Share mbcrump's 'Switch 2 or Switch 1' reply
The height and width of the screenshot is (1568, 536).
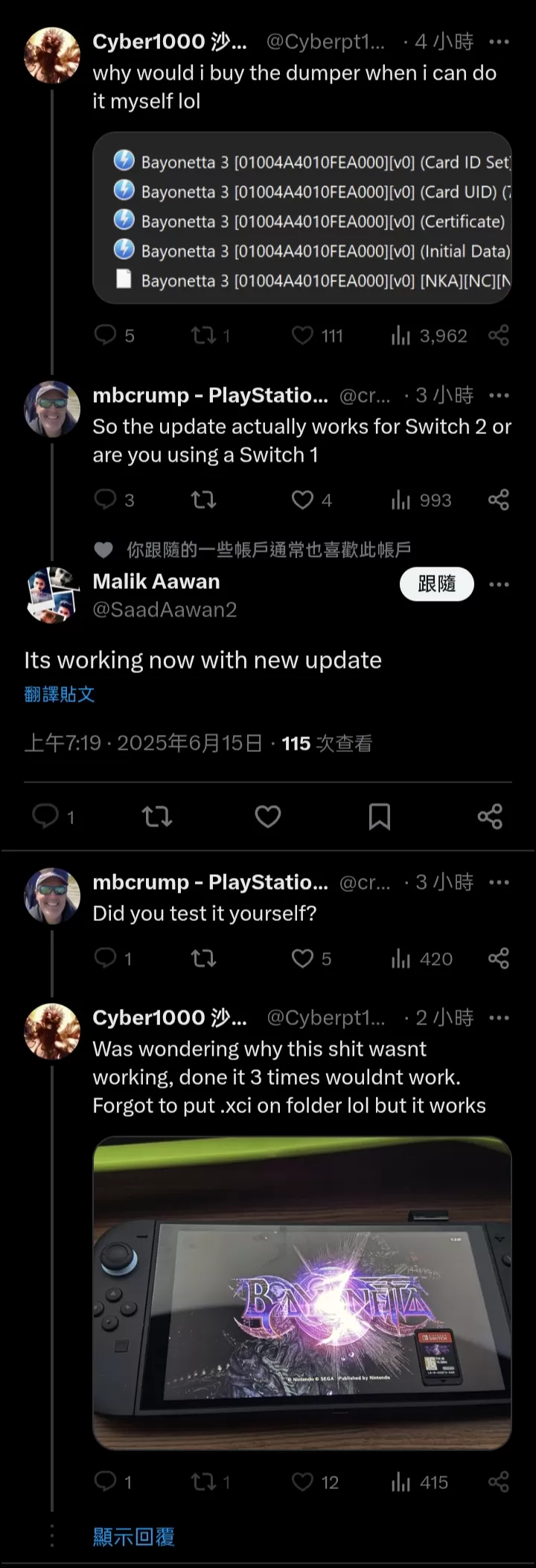pos(498,500)
